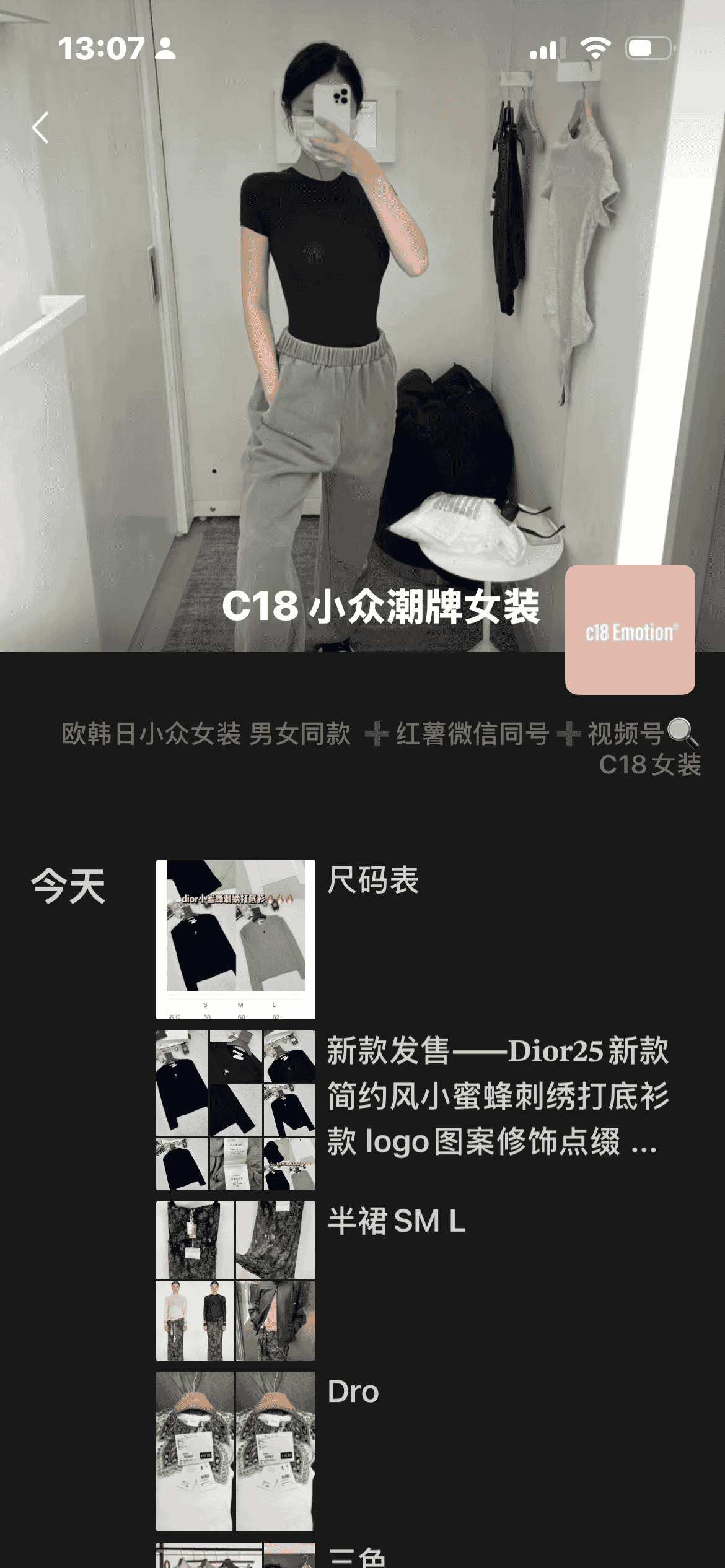This screenshot has height=1568, width=725.
Task: Open the Dro post image thumbnail
Action: point(235,1451)
